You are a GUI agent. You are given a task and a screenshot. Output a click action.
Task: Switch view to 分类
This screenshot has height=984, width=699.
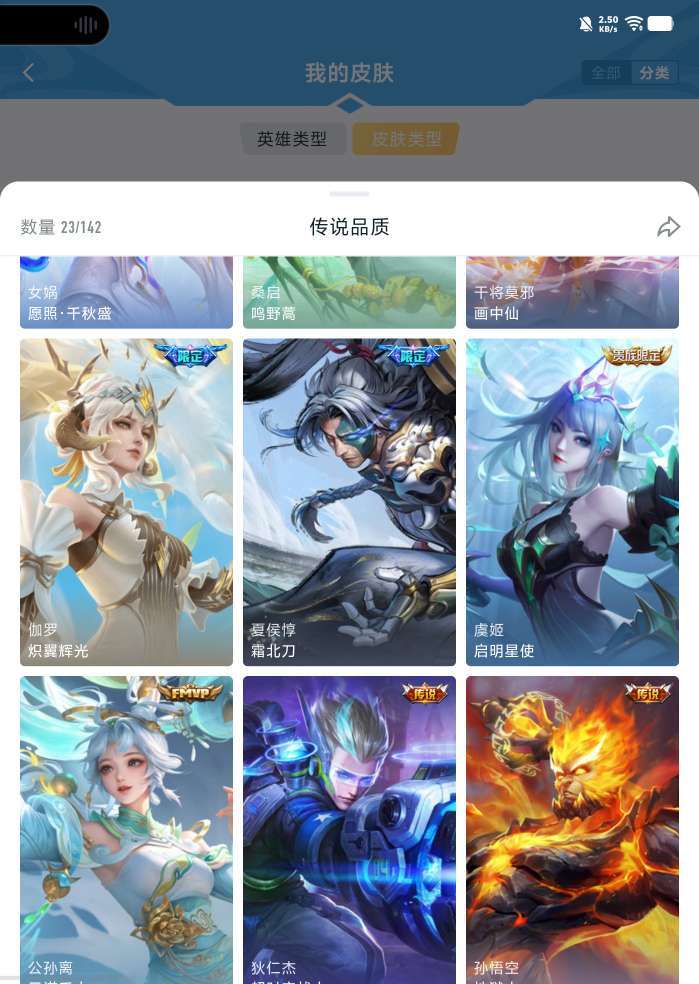(655, 72)
